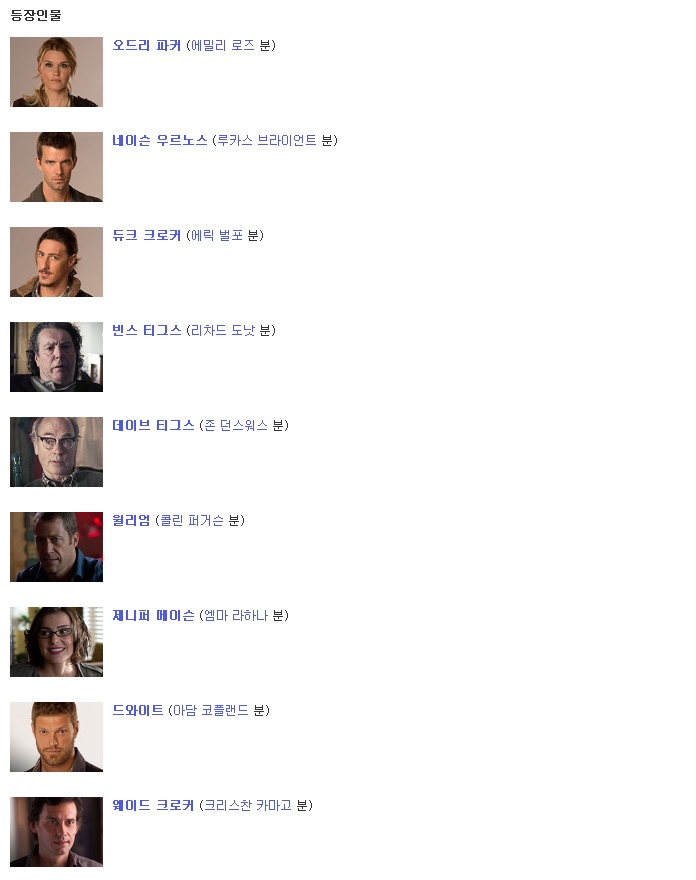View actor 존 던스워스
The width and height of the screenshot is (696, 880).
tap(236, 425)
